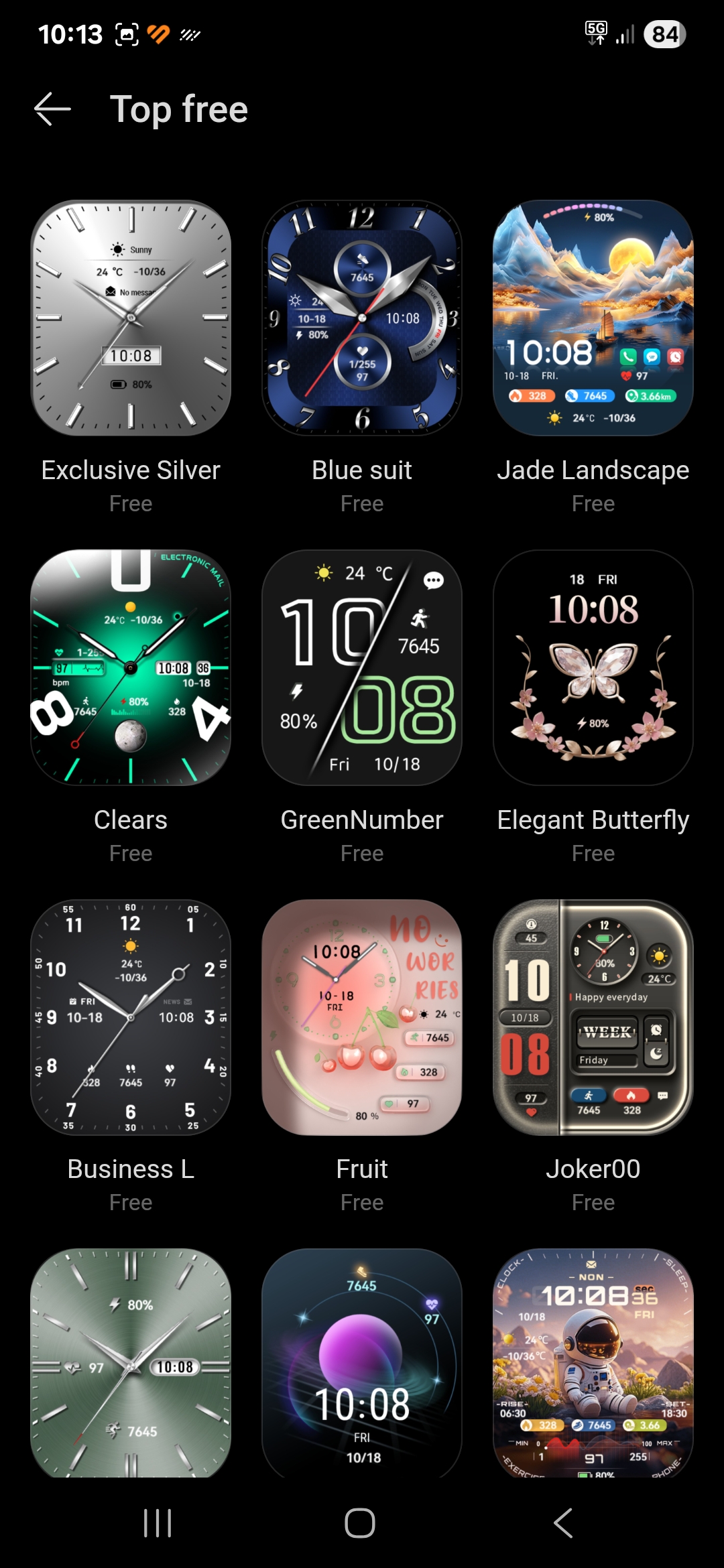
Task: Open the astronaut watch face tile
Action: [x=593, y=1362]
